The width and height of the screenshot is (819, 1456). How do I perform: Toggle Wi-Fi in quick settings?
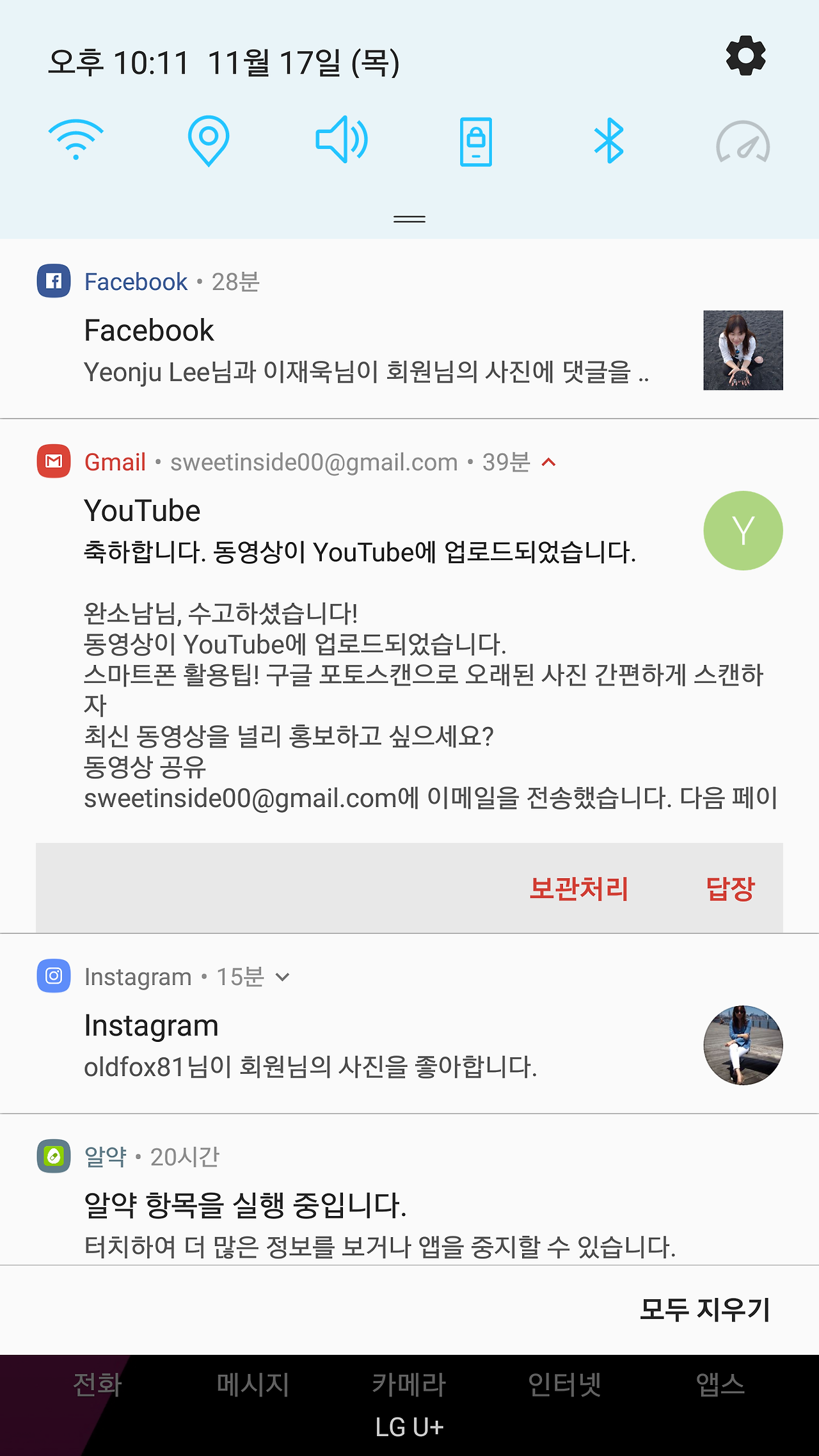74,142
